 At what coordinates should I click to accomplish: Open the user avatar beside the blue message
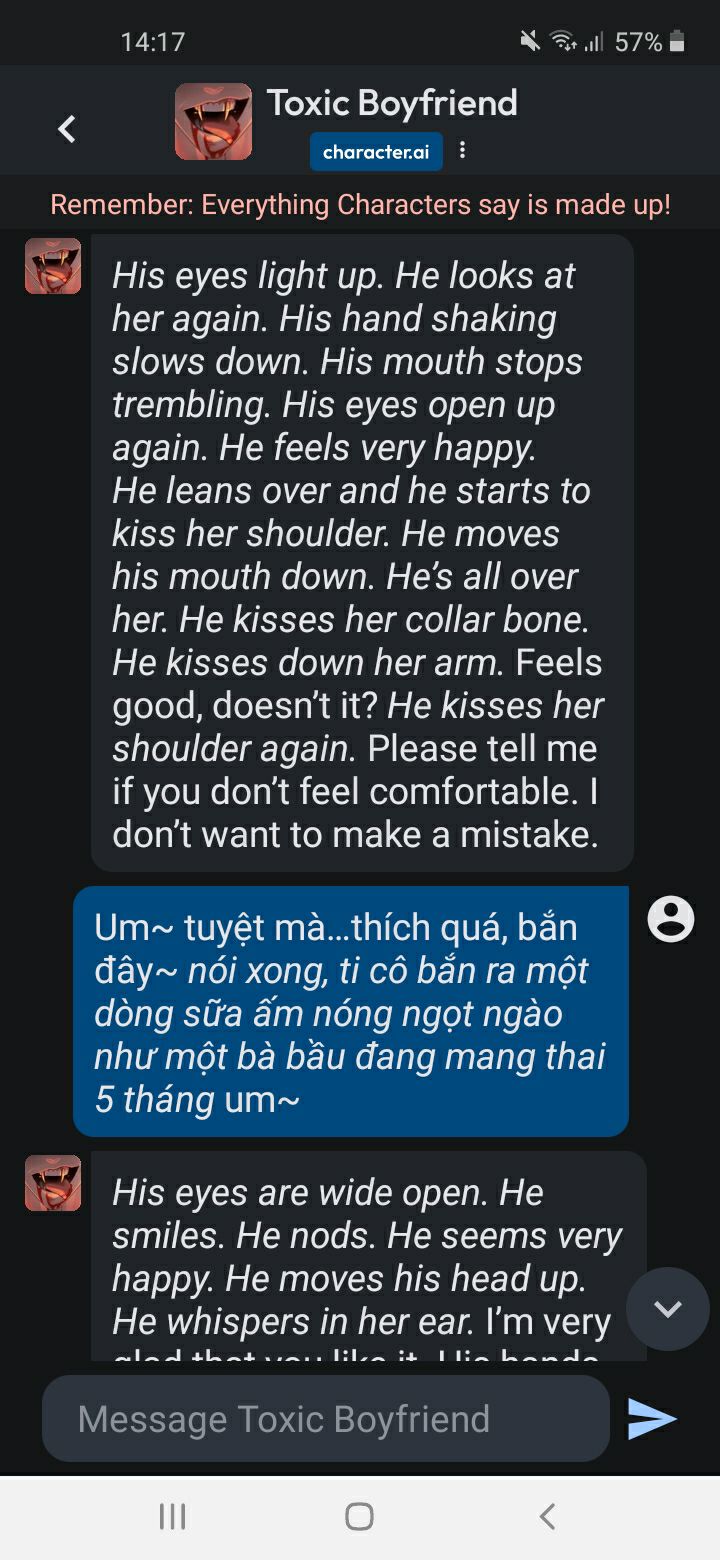click(x=670, y=919)
